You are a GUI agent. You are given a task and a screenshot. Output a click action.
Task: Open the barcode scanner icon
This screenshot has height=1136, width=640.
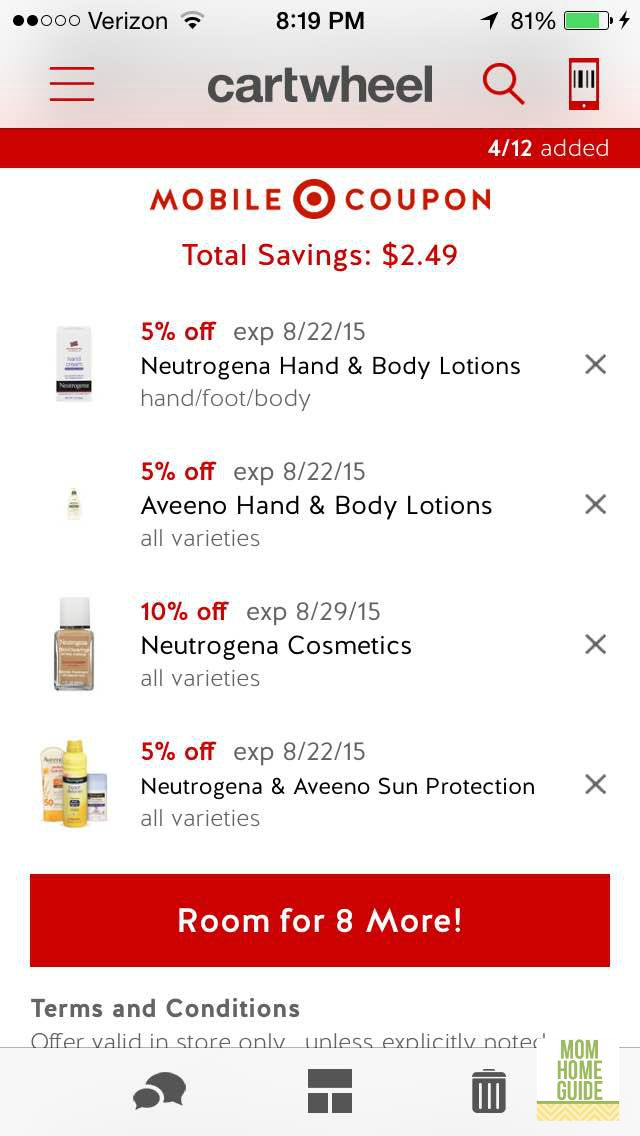pyautogui.click(x=583, y=83)
